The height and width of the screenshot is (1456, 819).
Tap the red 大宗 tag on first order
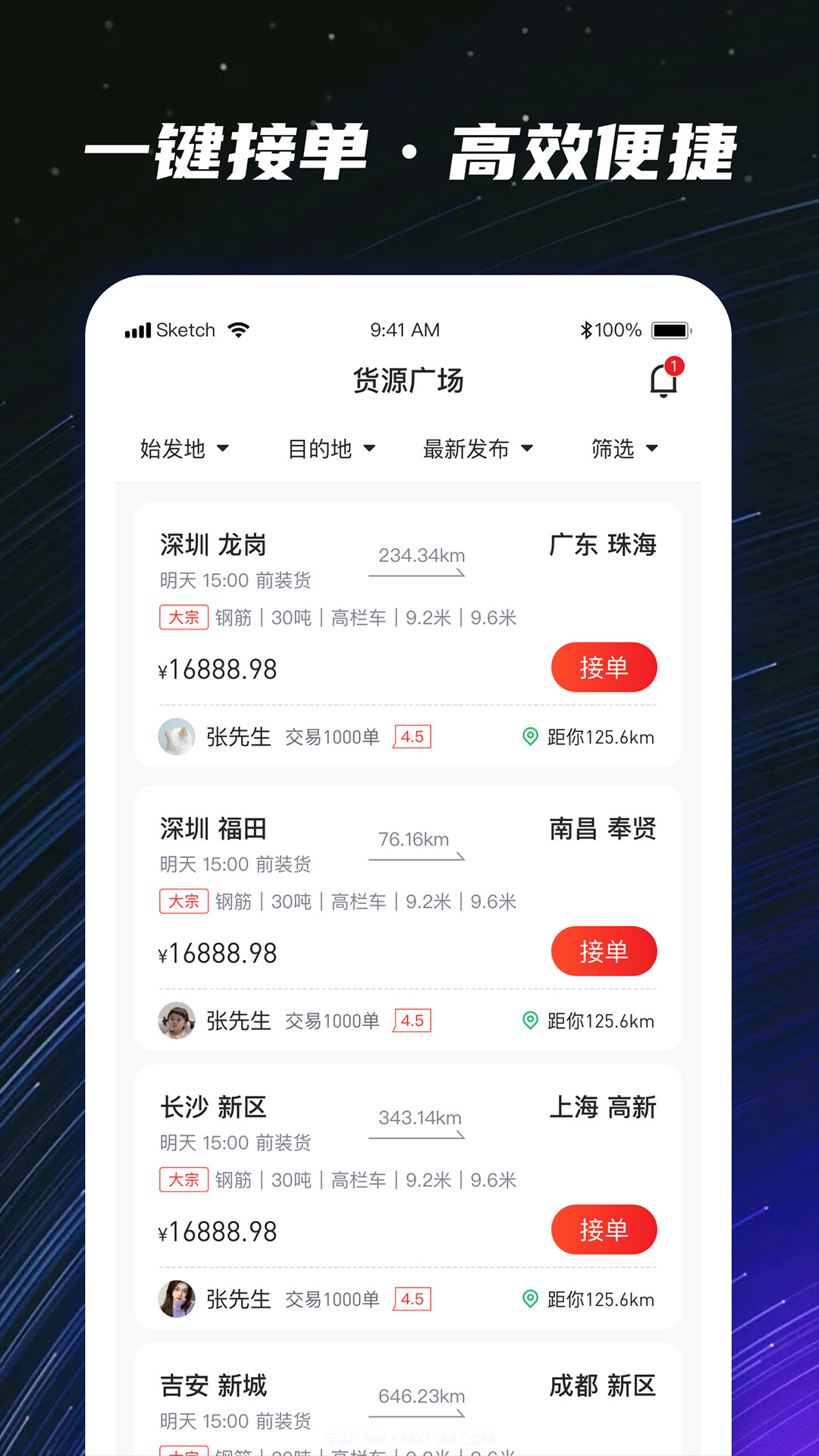tap(183, 617)
